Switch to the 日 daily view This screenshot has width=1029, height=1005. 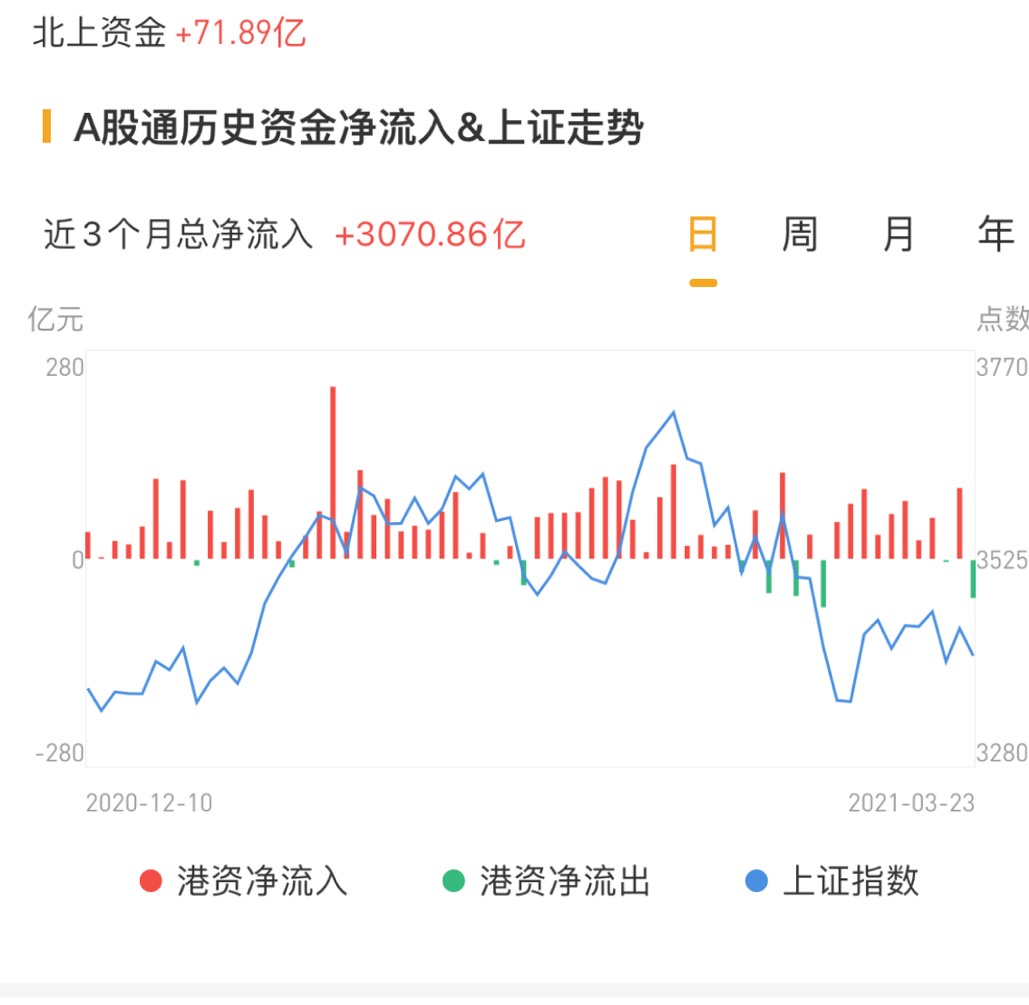click(x=703, y=235)
